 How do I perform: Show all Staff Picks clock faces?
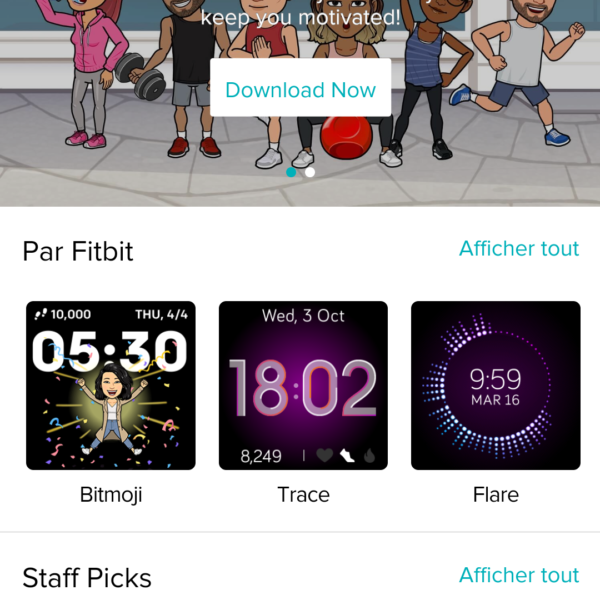[518, 575]
